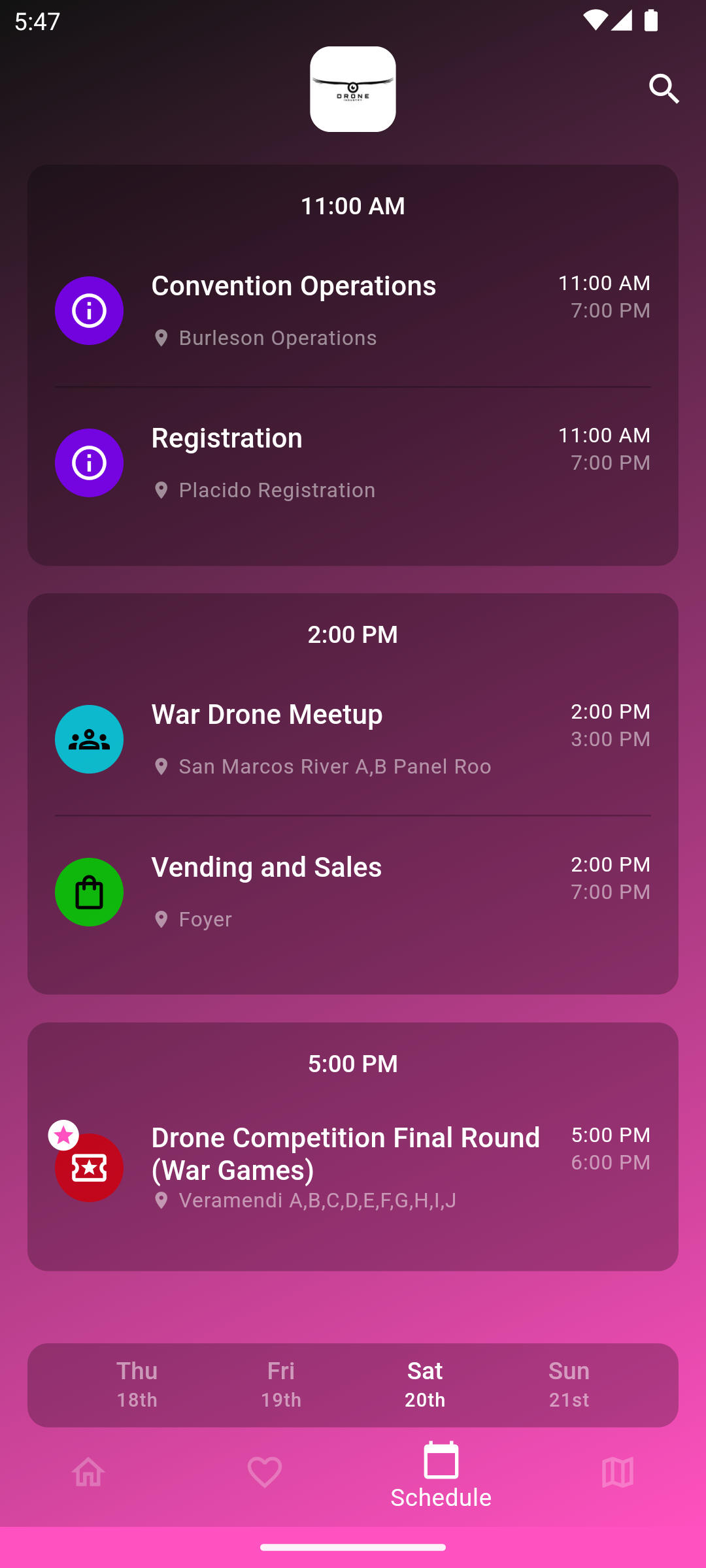Click the info icon for Registration
This screenshot has width=706, height=1568.
(x=89, y=463)
